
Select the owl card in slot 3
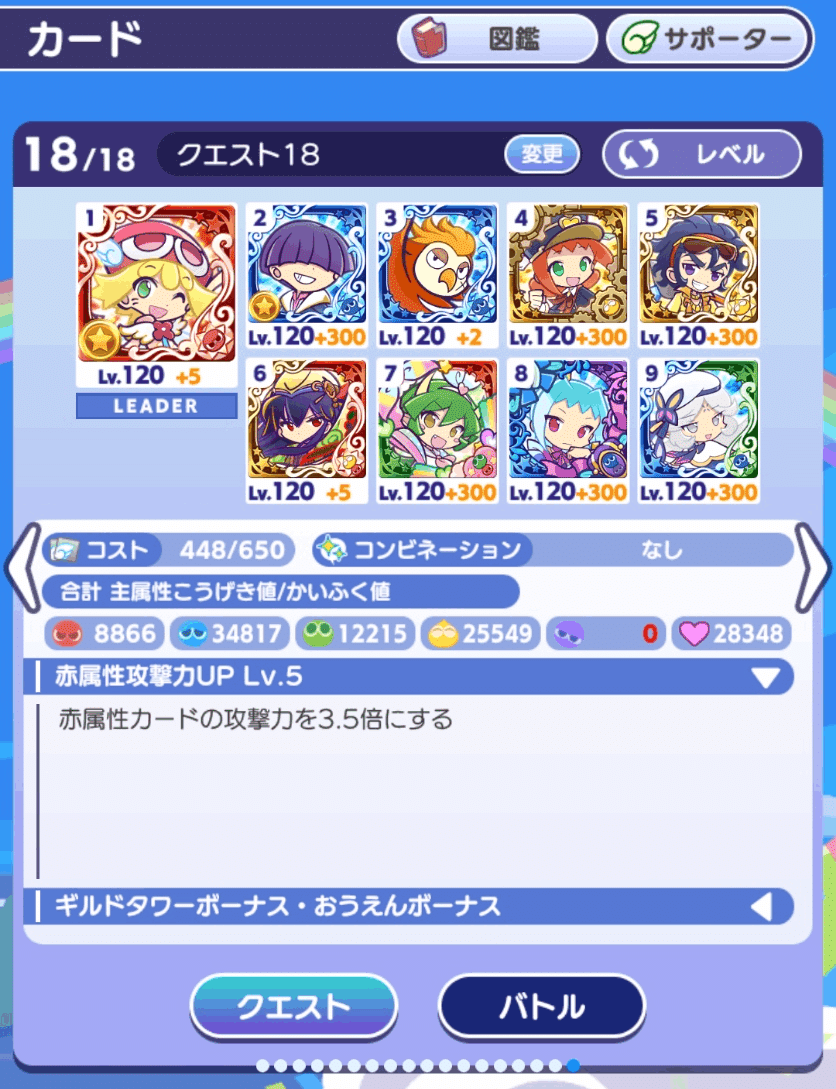point(437,265)
